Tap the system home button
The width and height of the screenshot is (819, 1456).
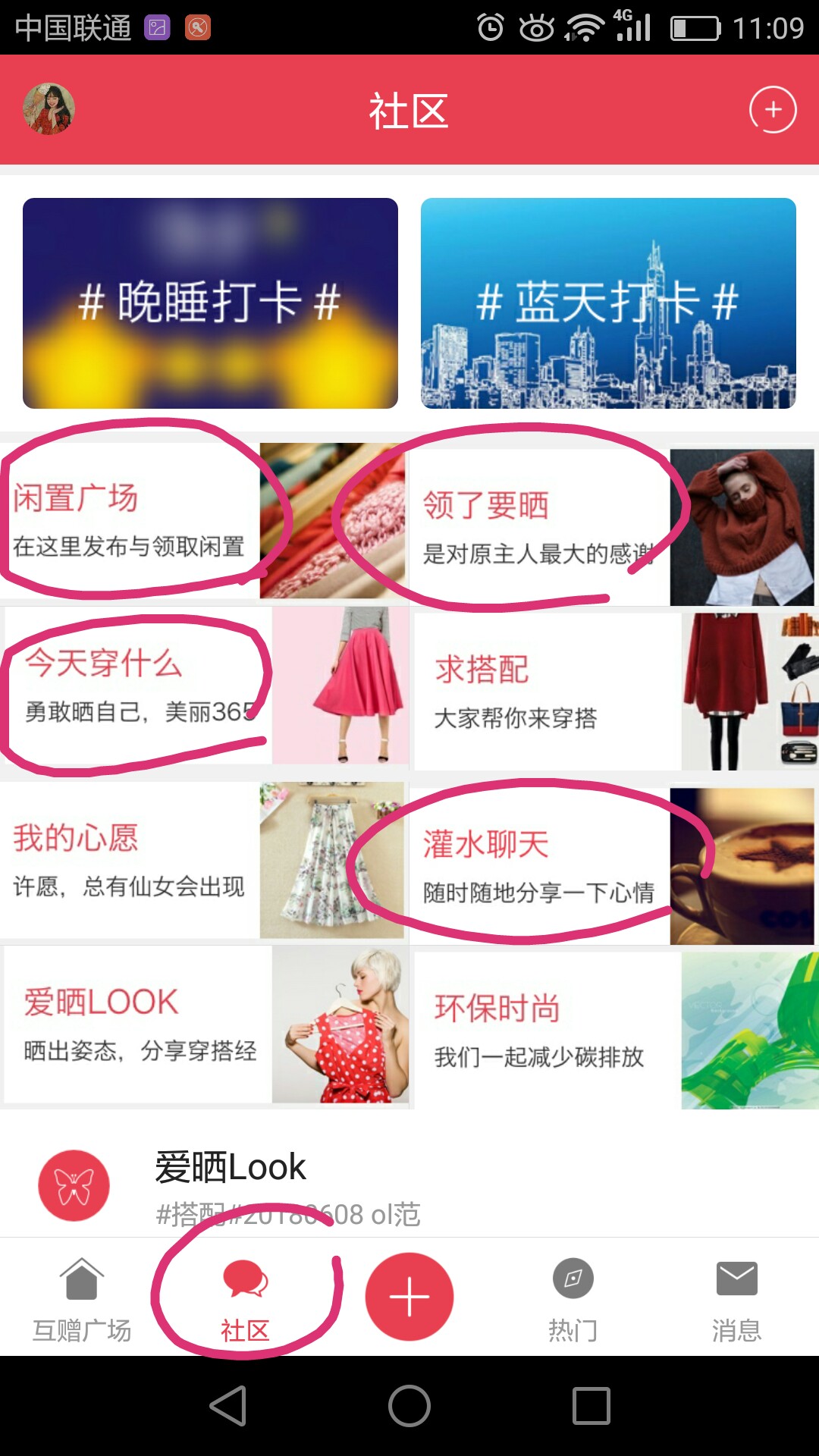tap(409, 1406)
